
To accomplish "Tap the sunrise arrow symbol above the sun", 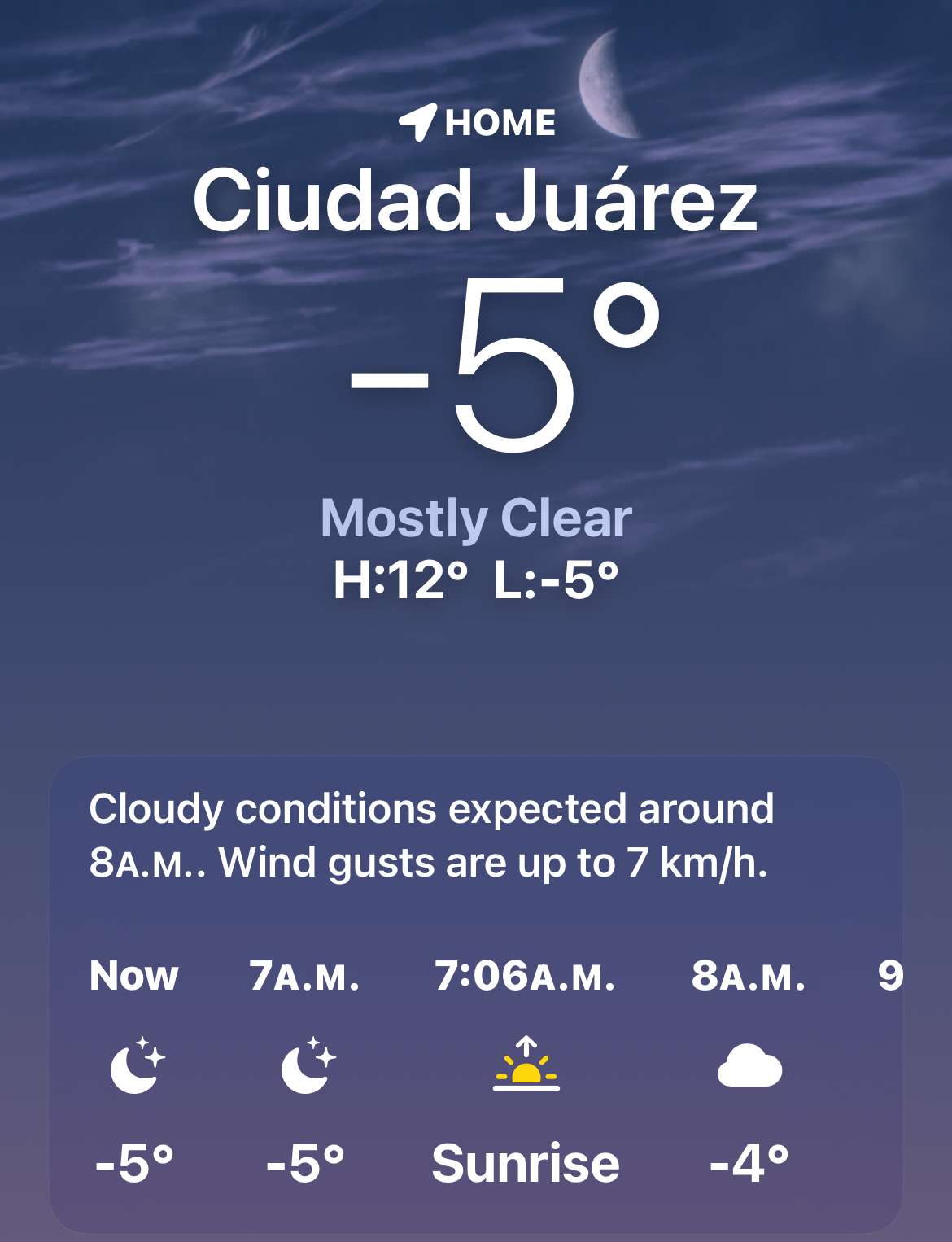I will point(526,1046).
